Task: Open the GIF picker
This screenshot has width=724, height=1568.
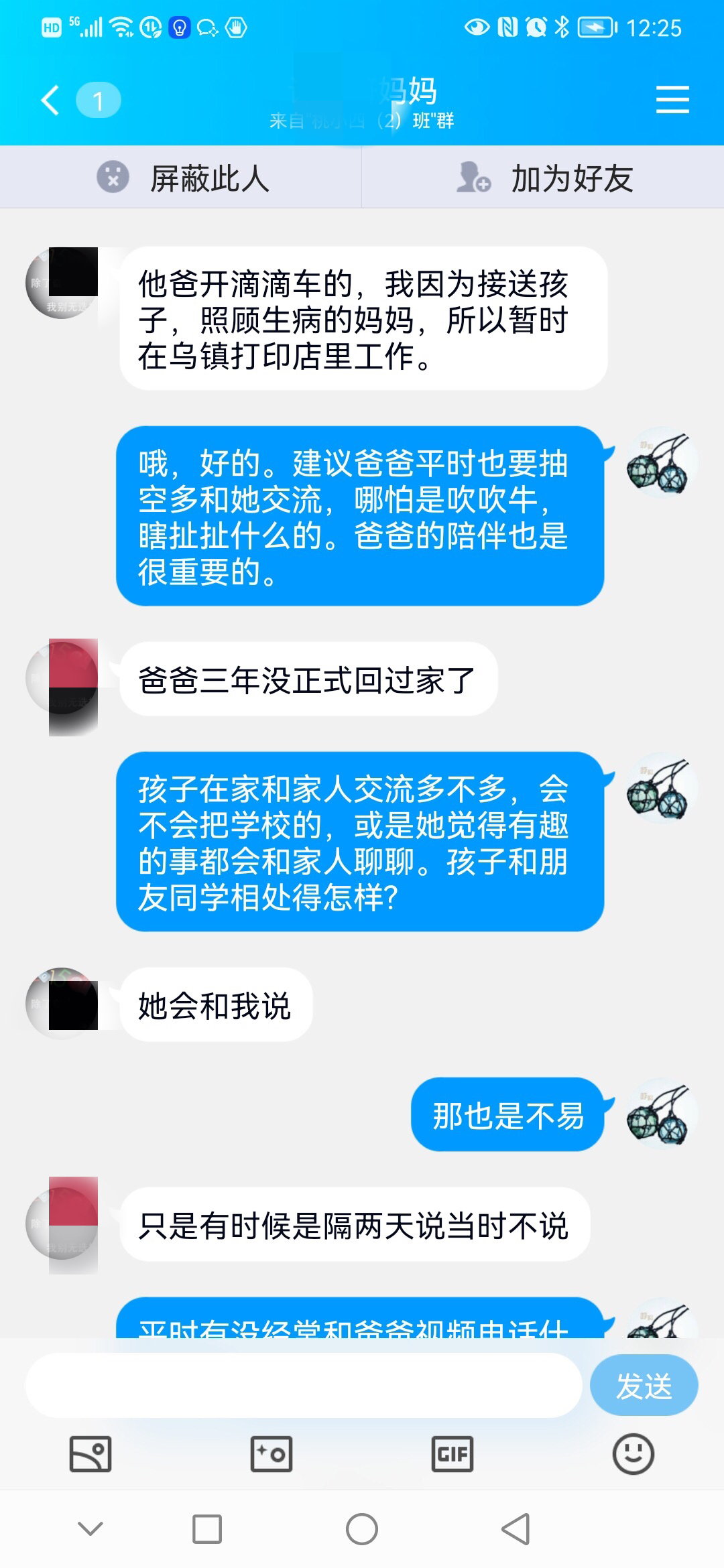Action: point(452,1454)
